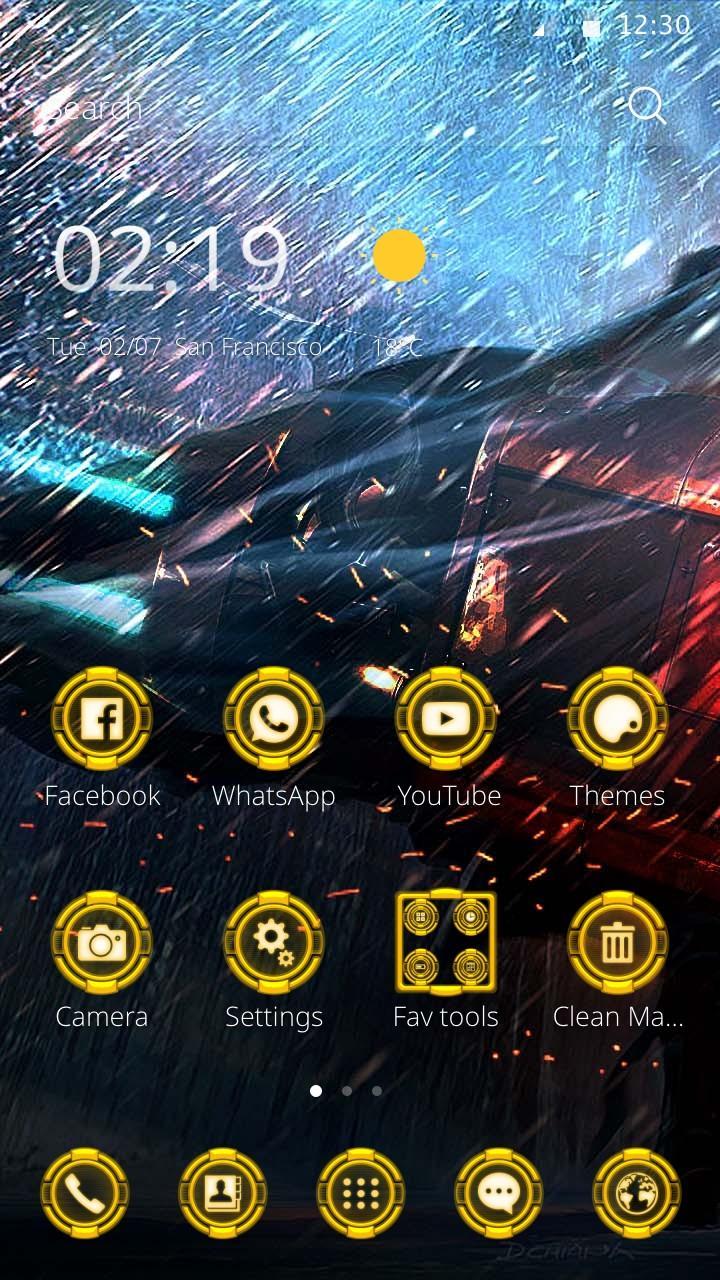The image size is (720, 1280).
Task: Open the contacts app in the dock
Action: click(x=222, y=1193)
